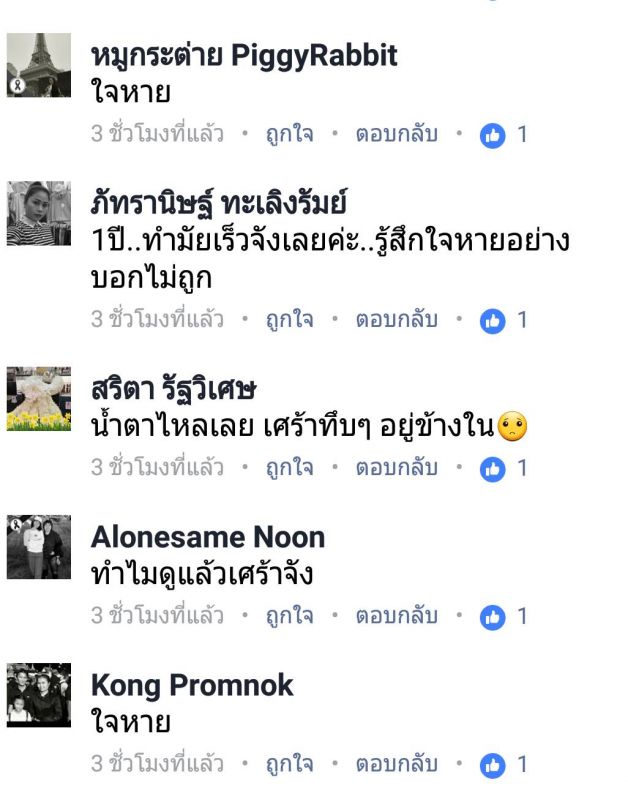628x799 pixels.
Task: Reply to สริตา รัฐวิเศษ's comment
Action: click(397, 468)
